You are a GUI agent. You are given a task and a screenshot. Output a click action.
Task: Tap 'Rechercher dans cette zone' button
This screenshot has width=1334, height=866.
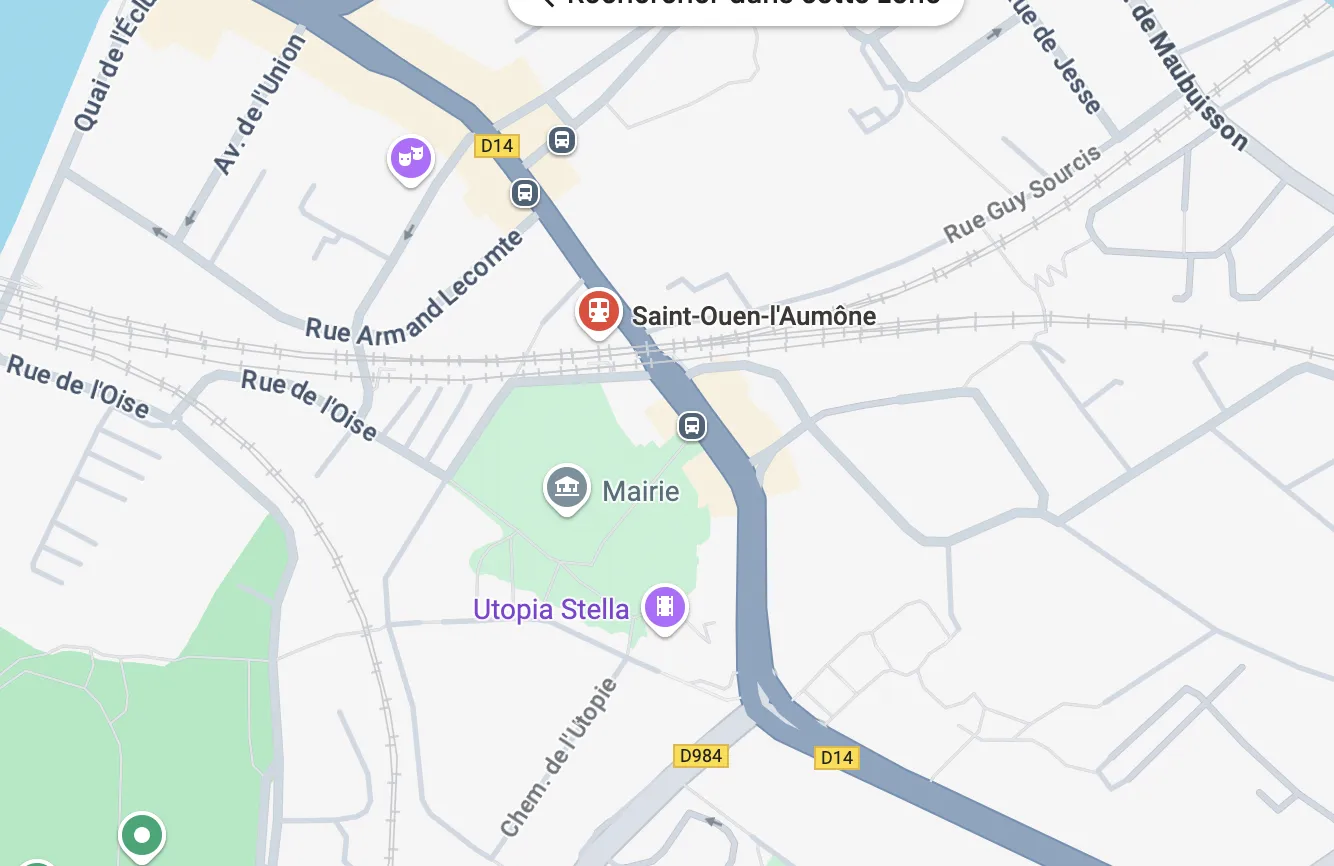pos(735,8)
